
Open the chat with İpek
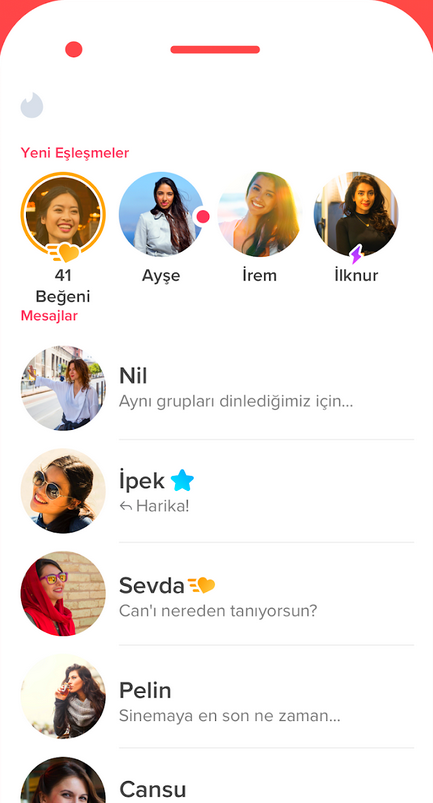(x=217, y=491)
